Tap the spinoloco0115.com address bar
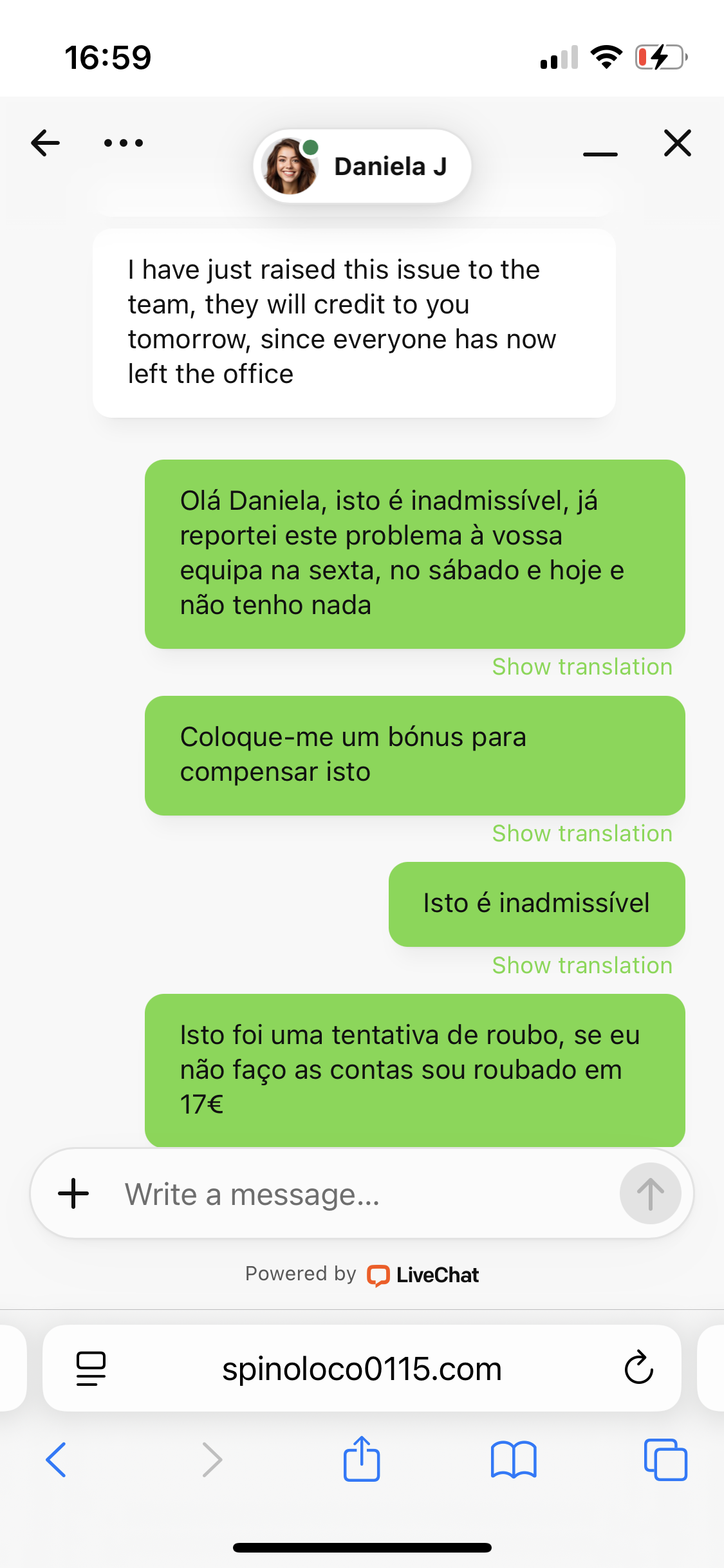Screen dimensions: 724x1568 pyautogui.click(x=362, y=1368)
